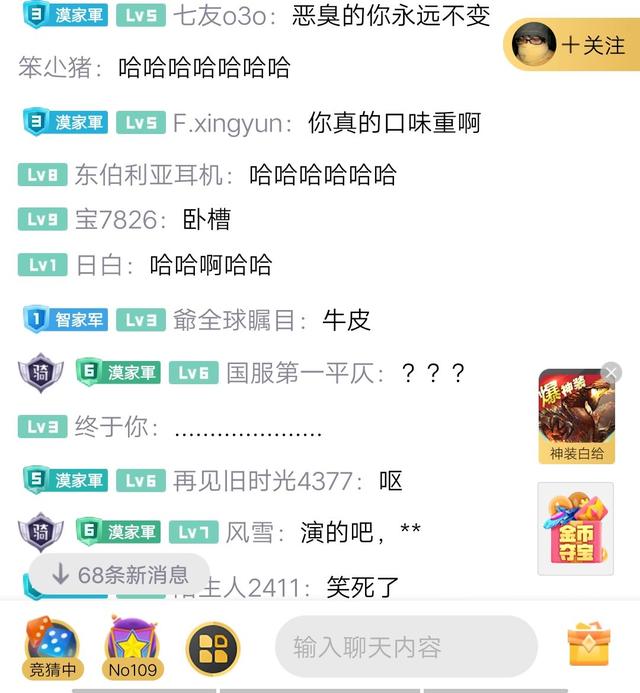Jump to the 68 new messages
The image size is (640, 693).
120,574
